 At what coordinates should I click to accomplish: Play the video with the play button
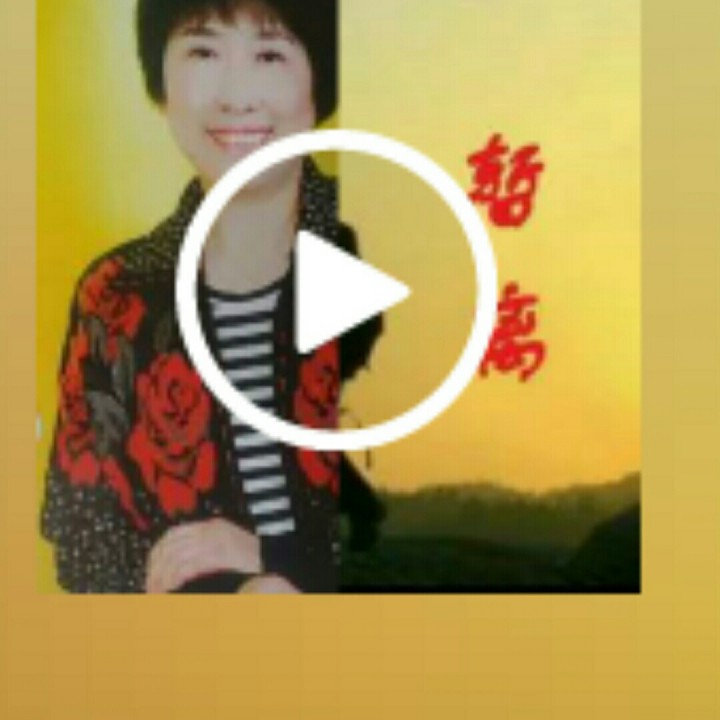[337, 291]
